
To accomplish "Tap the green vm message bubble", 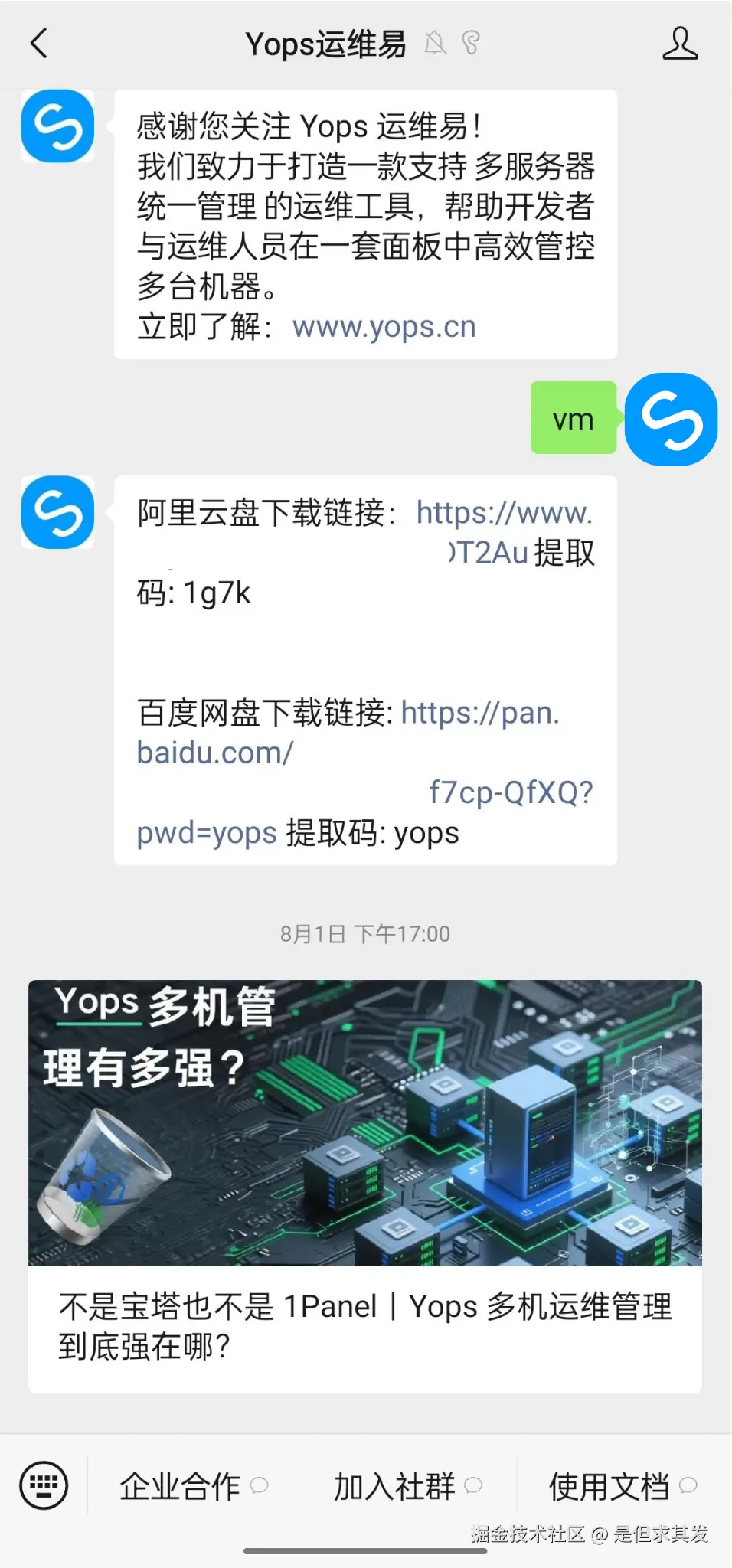I will click(573, 418).
